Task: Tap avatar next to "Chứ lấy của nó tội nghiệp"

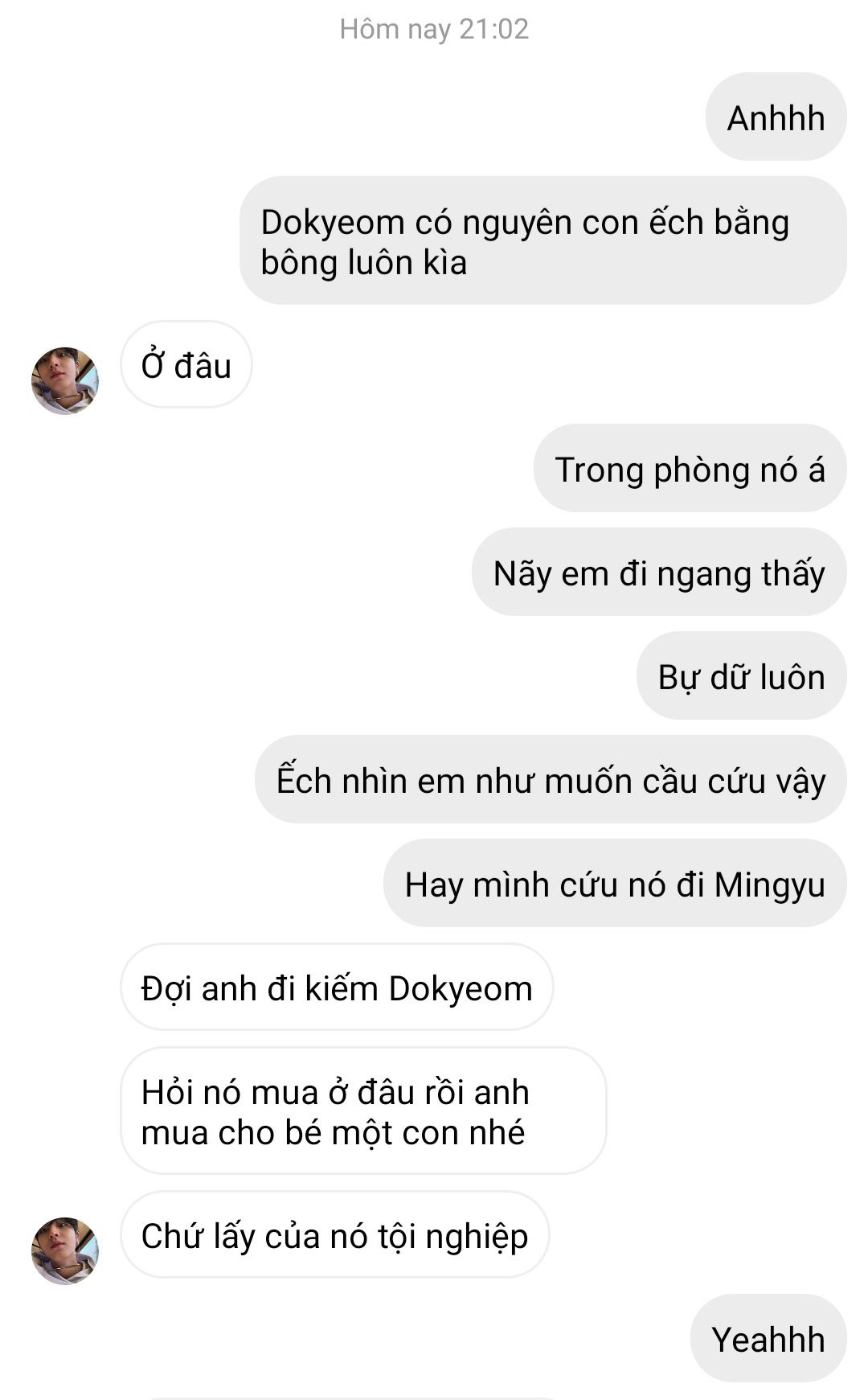Action: (x=65, y=1250)
